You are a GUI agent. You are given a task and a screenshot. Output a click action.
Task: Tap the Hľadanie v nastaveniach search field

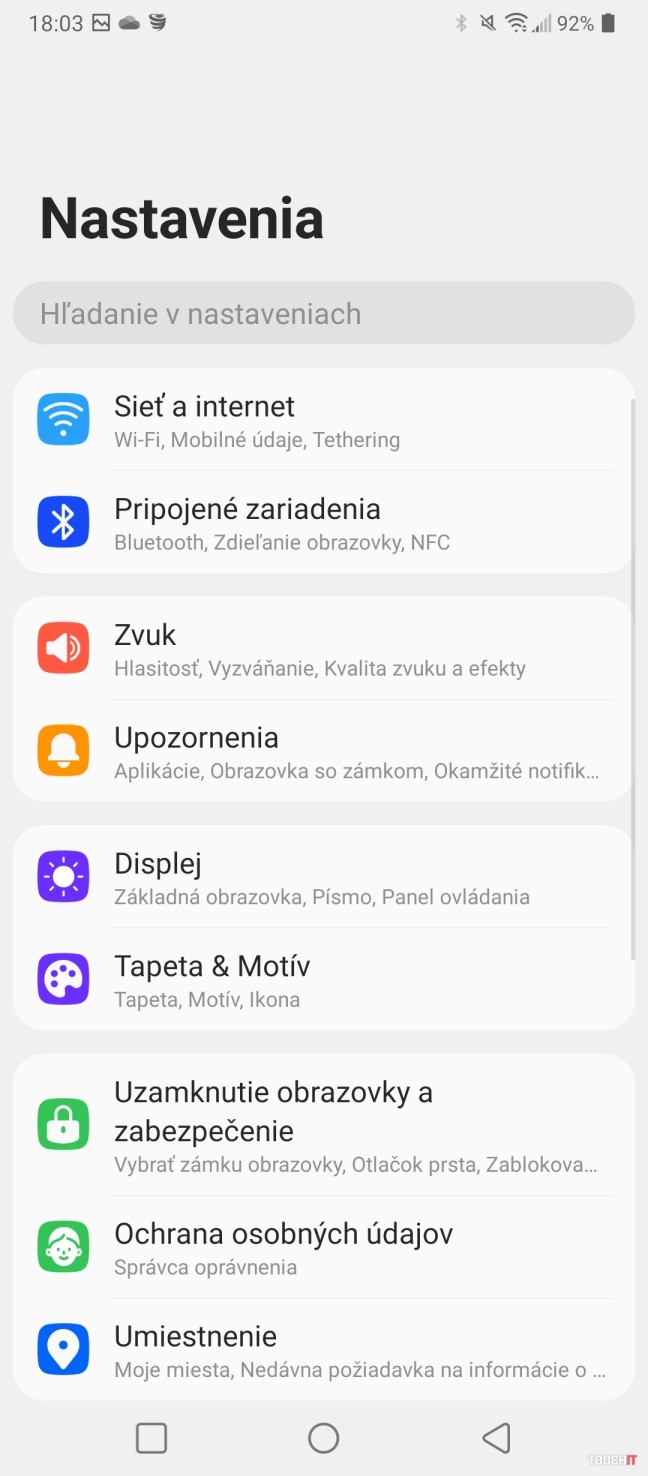tap(323, 314)
